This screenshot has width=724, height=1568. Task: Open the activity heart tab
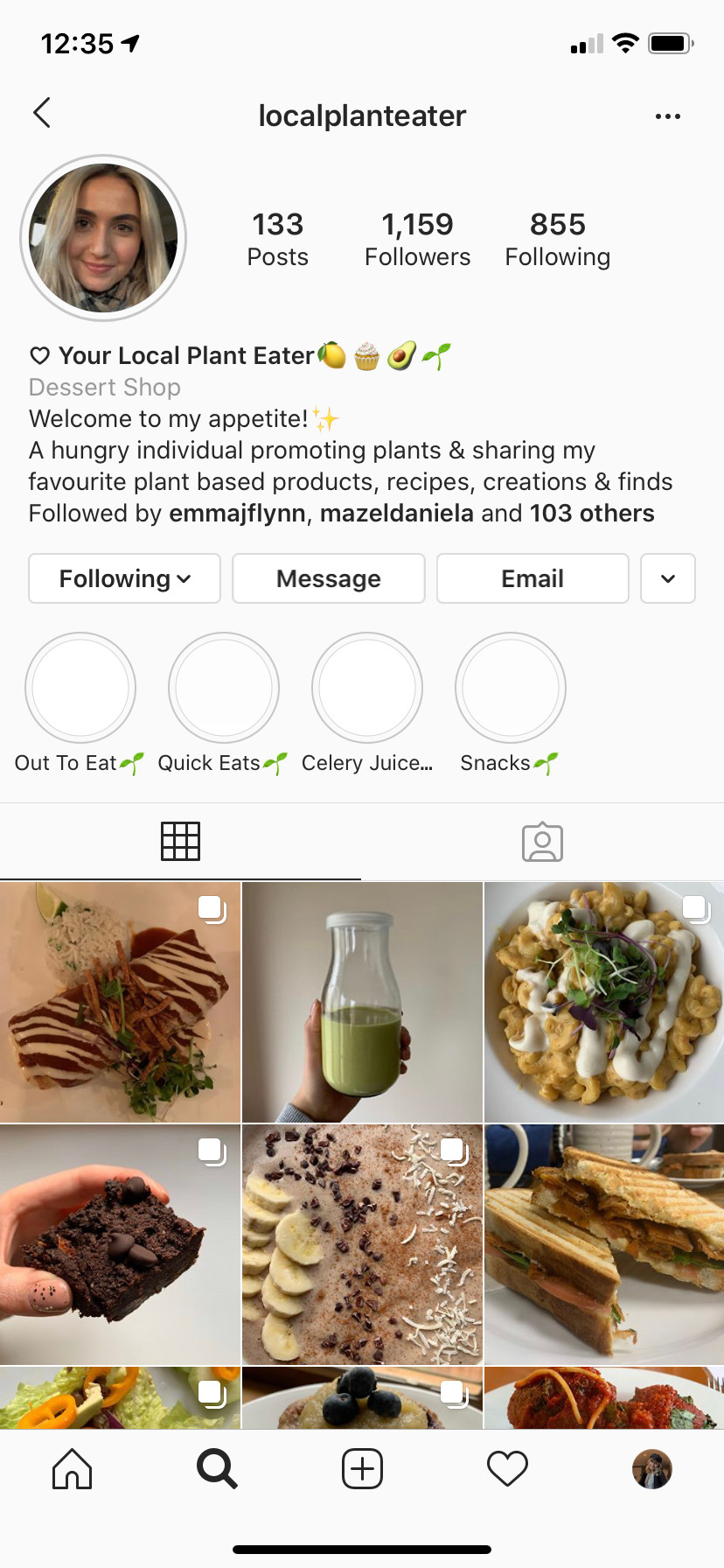(x=507, y=1468)
